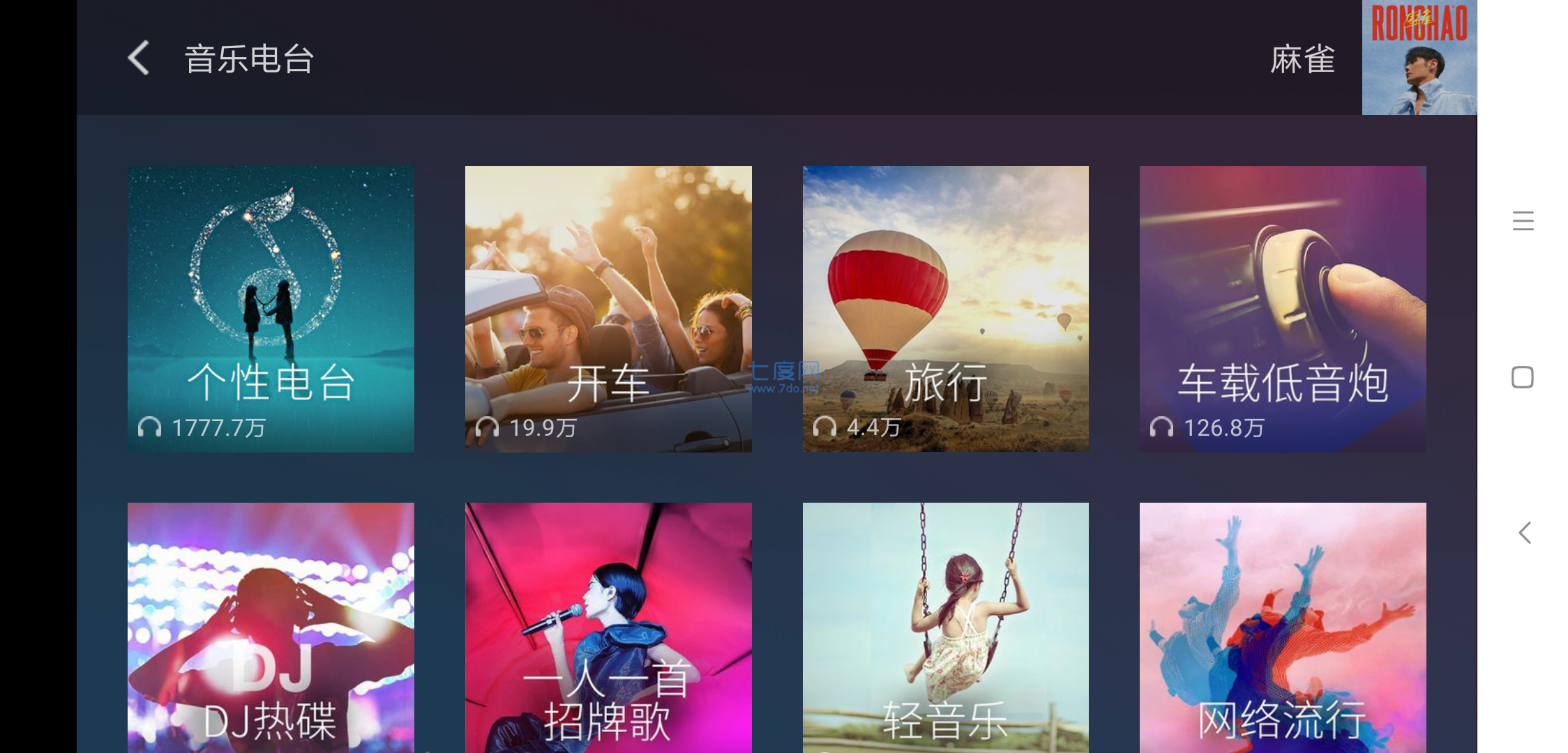This screenshot has height=753, width=1568.
Task: Tap the system home button
Action: pyautogui.click(x=1523, y=377)
